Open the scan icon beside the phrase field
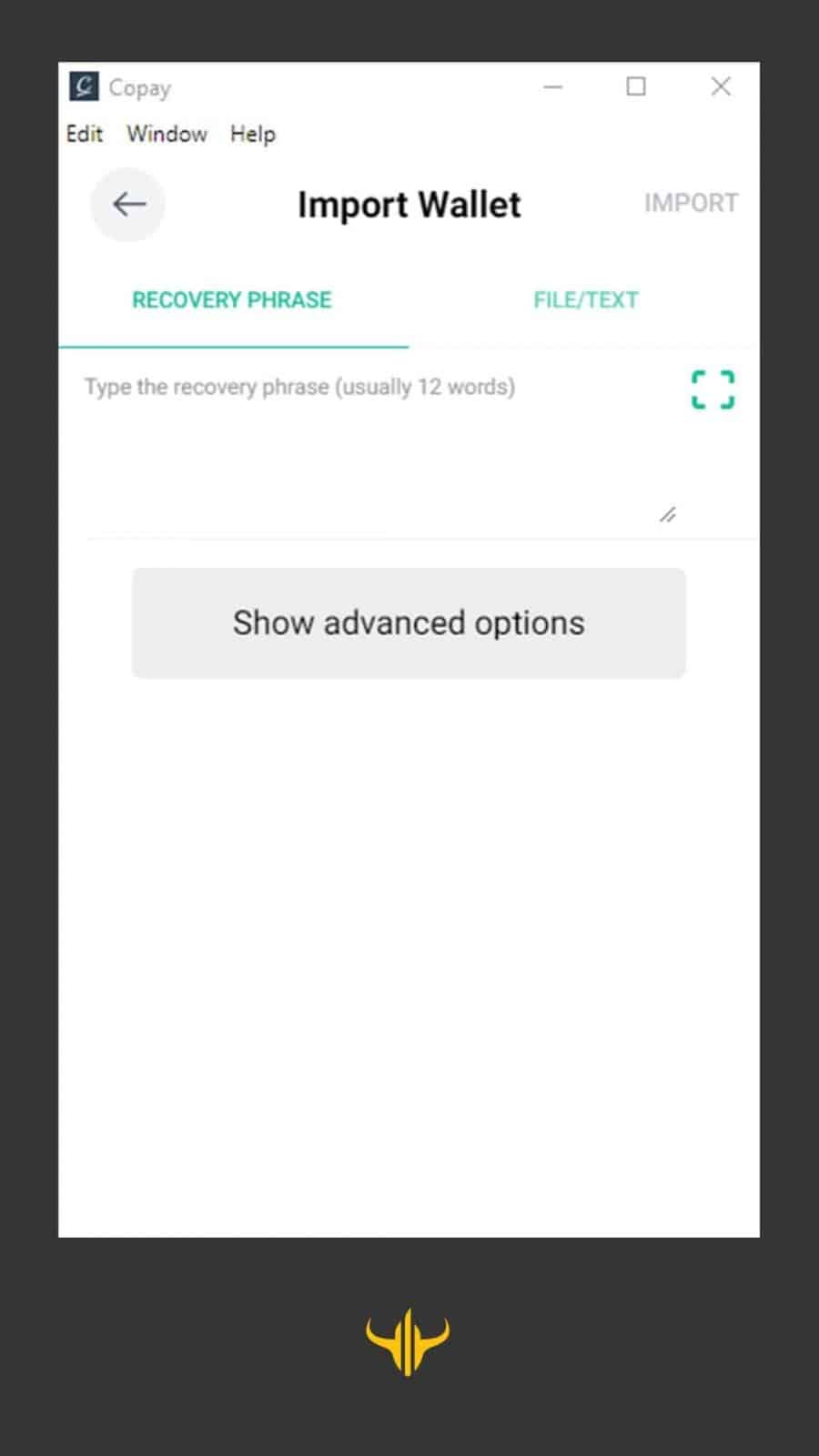This screenshot has height=1456, width=819. tap(713, 389)
